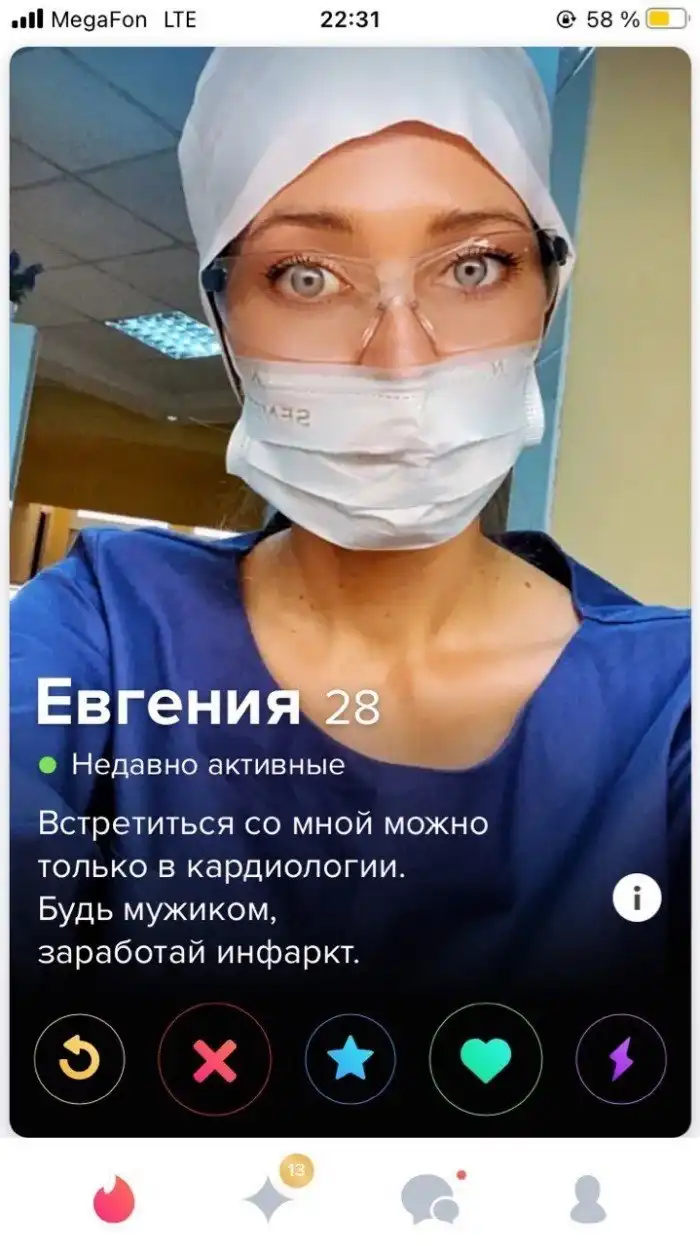The width and height of the screenshot is (700, 1246).
Task: Activate Boost with the purple lightning
Action: 620,1059
